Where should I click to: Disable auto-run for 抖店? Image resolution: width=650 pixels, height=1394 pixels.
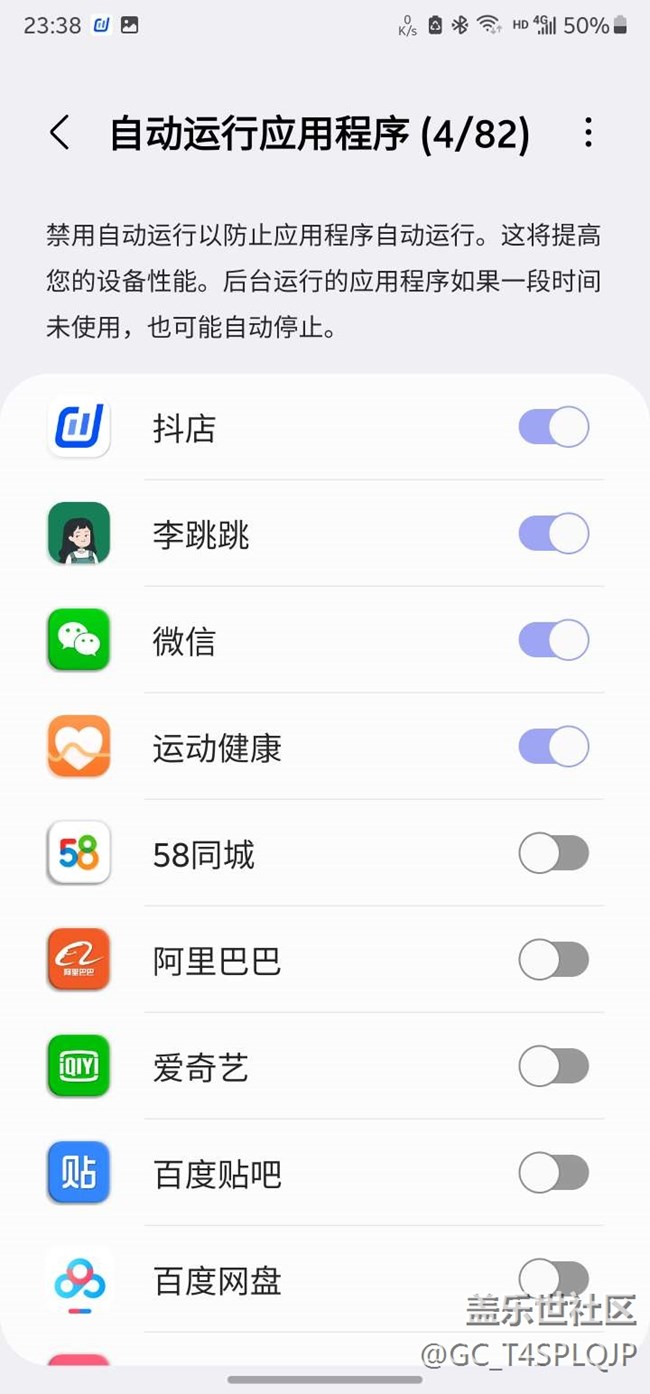553,428
